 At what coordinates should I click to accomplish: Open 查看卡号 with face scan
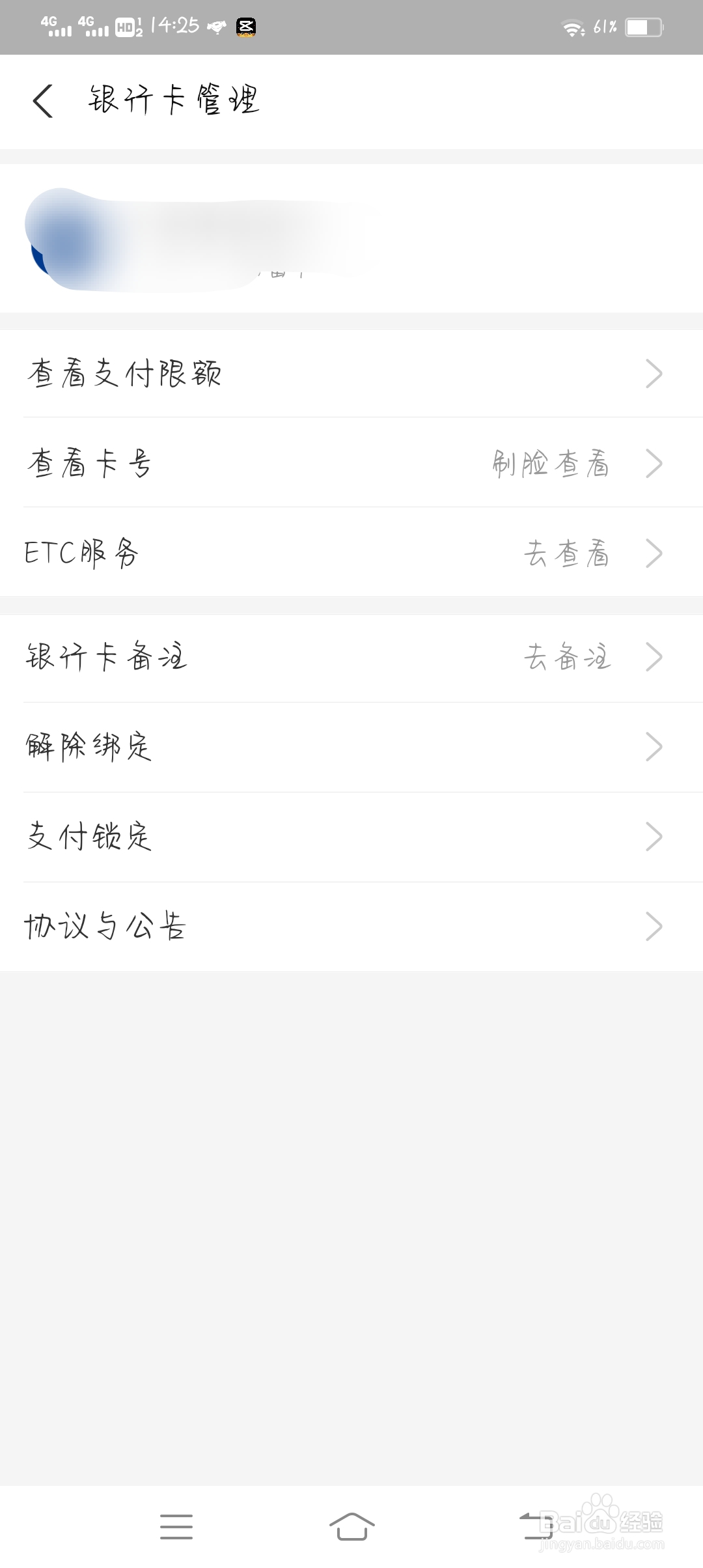tap(351, 463)
